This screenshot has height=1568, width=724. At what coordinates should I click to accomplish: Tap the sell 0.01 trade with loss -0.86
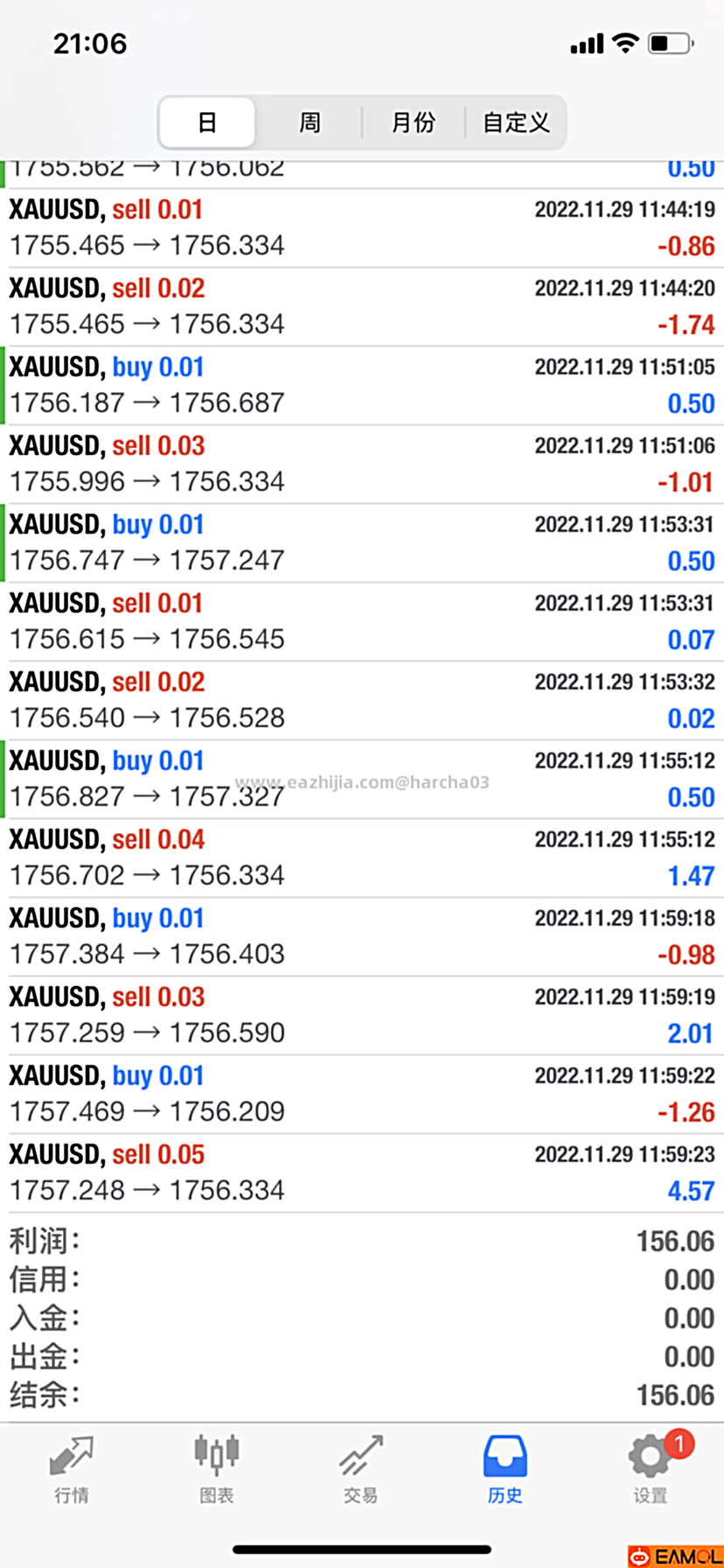tap(362, 228)
